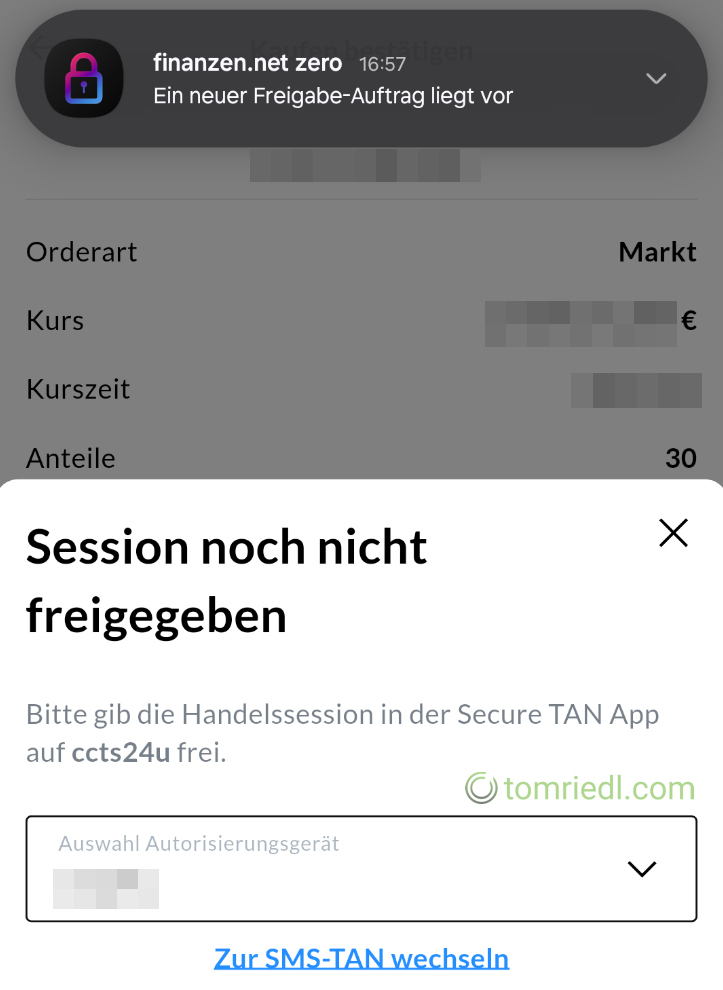Tap the Kurszeit timestamp field
This screenshot has width=723, height=990.
point(637,390)
